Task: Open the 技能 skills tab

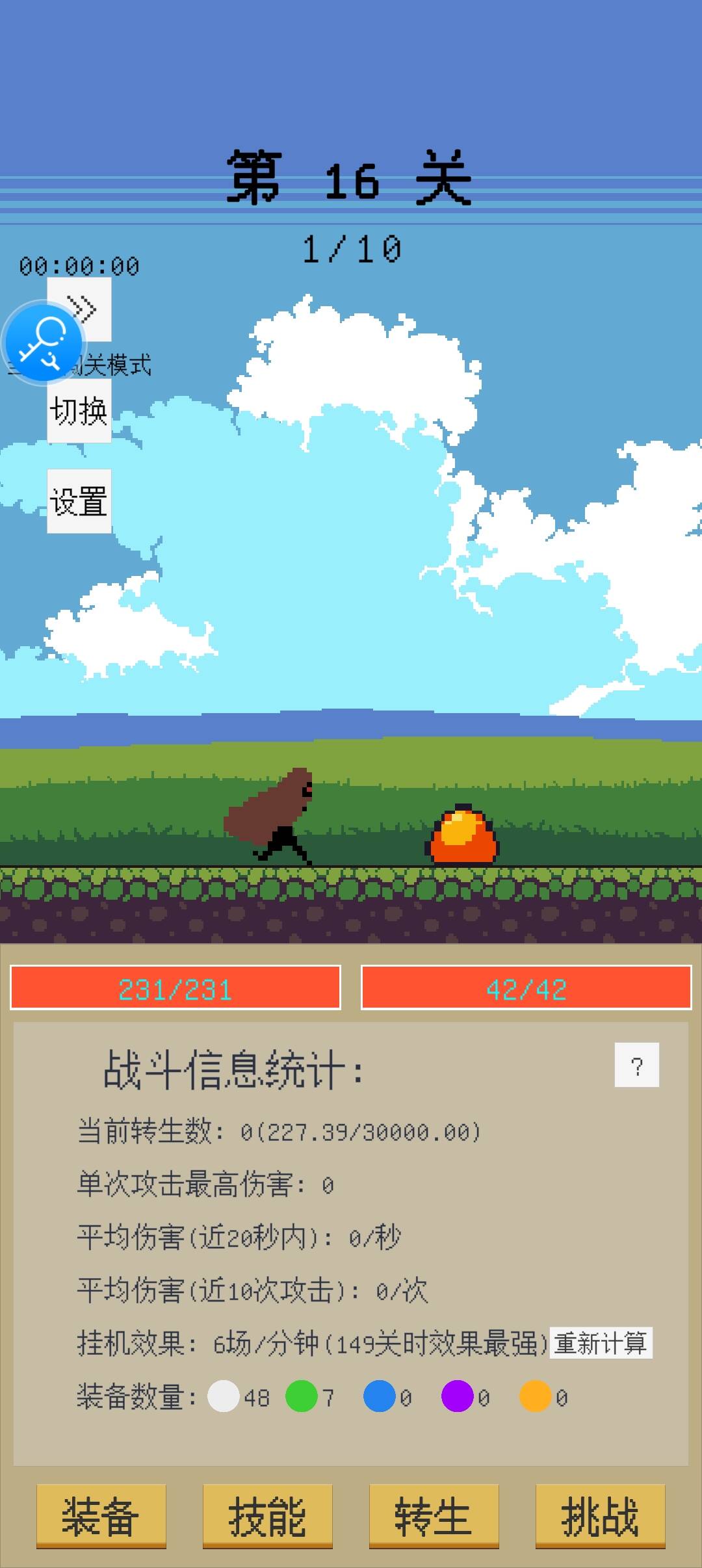Action: click(267, 1516)
